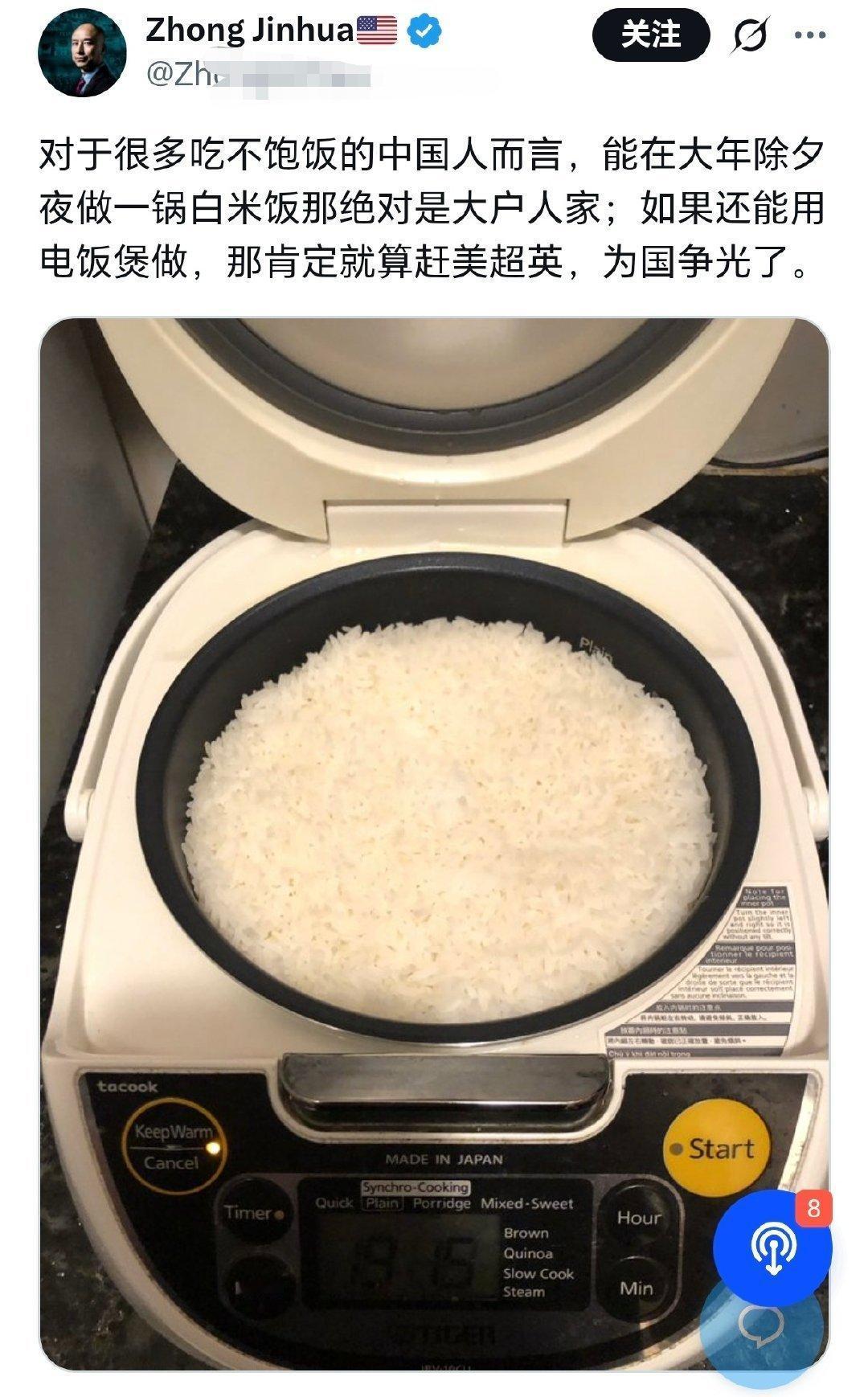Click the blue verified checkmark badge

(x=424, y=31)
